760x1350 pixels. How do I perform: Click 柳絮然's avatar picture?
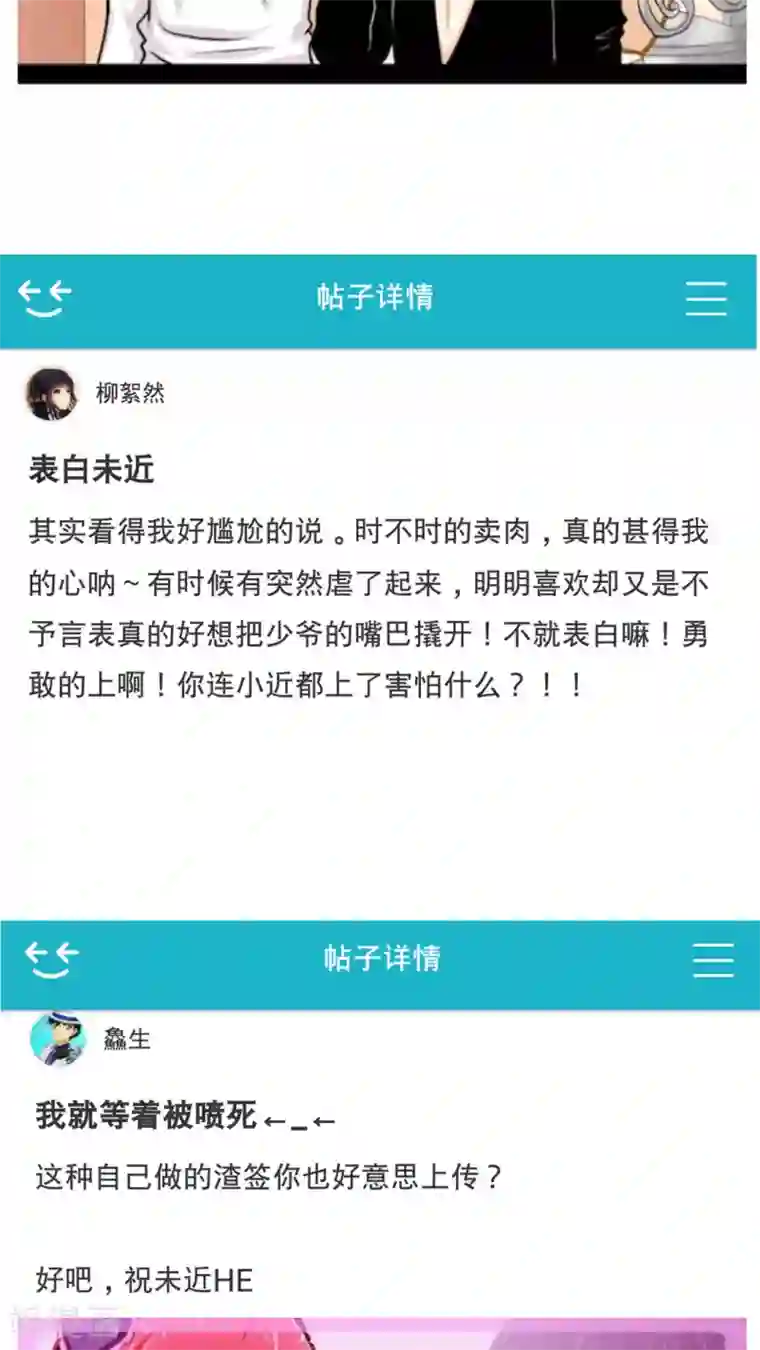[53, 393]
